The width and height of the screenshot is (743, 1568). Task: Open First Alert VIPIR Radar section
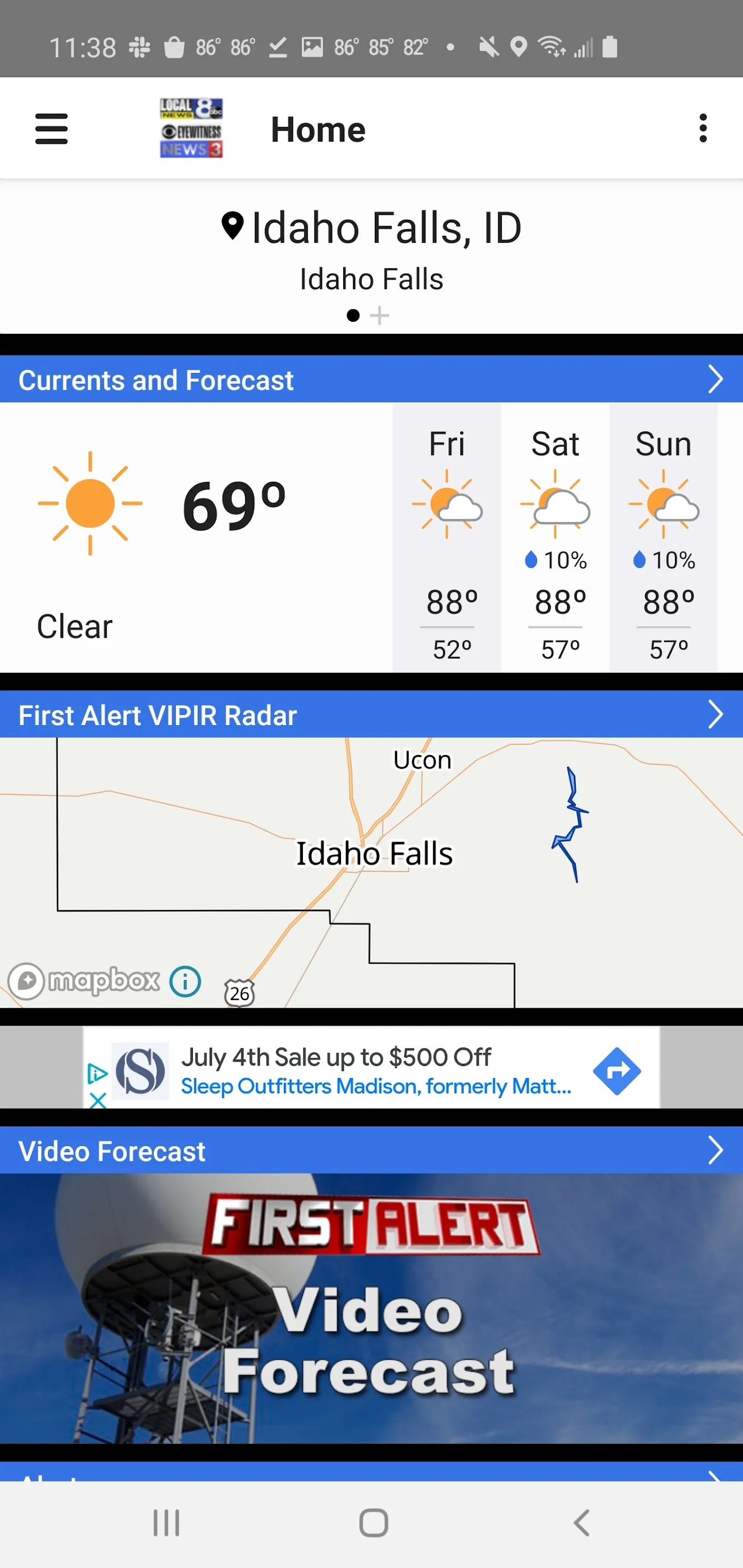coord(715,715)
